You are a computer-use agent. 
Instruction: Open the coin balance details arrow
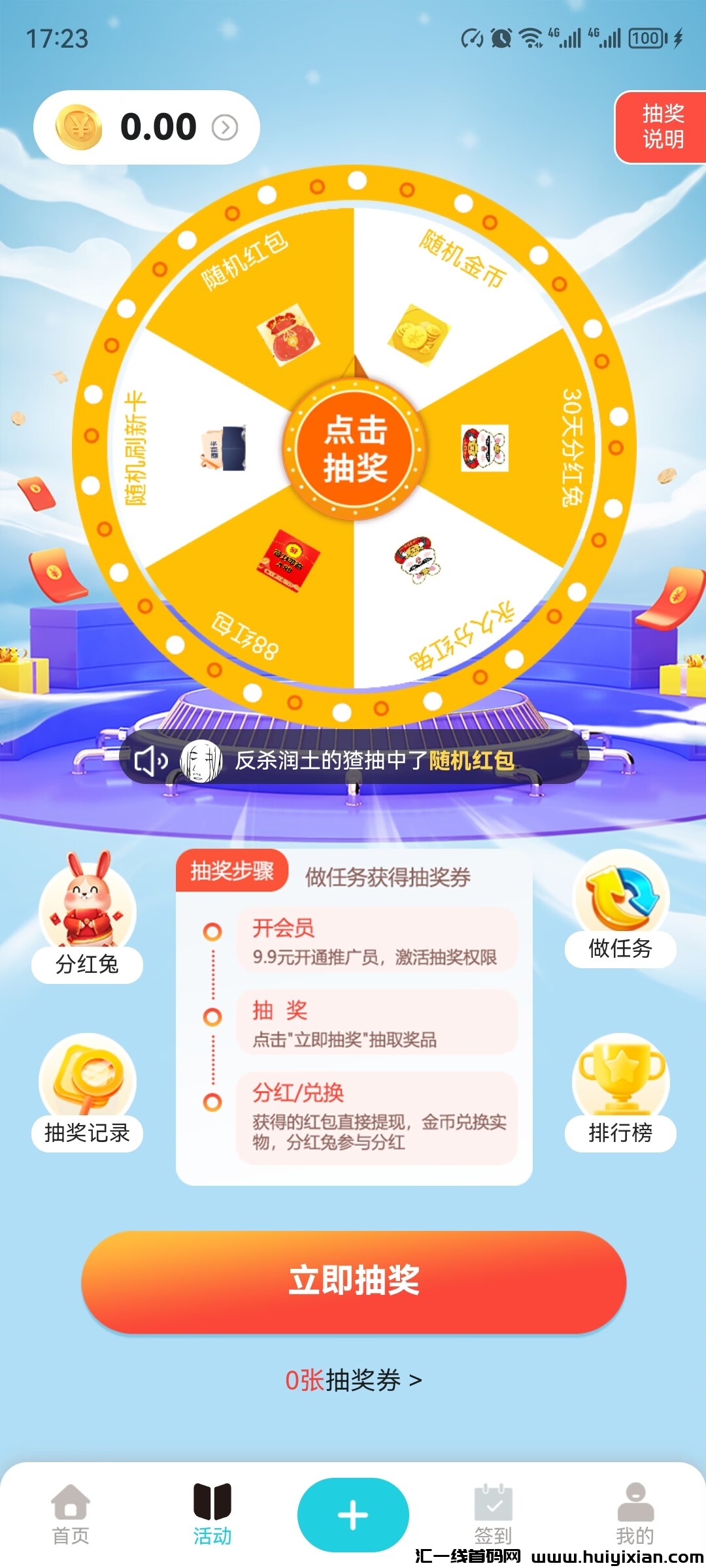click(225, 127)
